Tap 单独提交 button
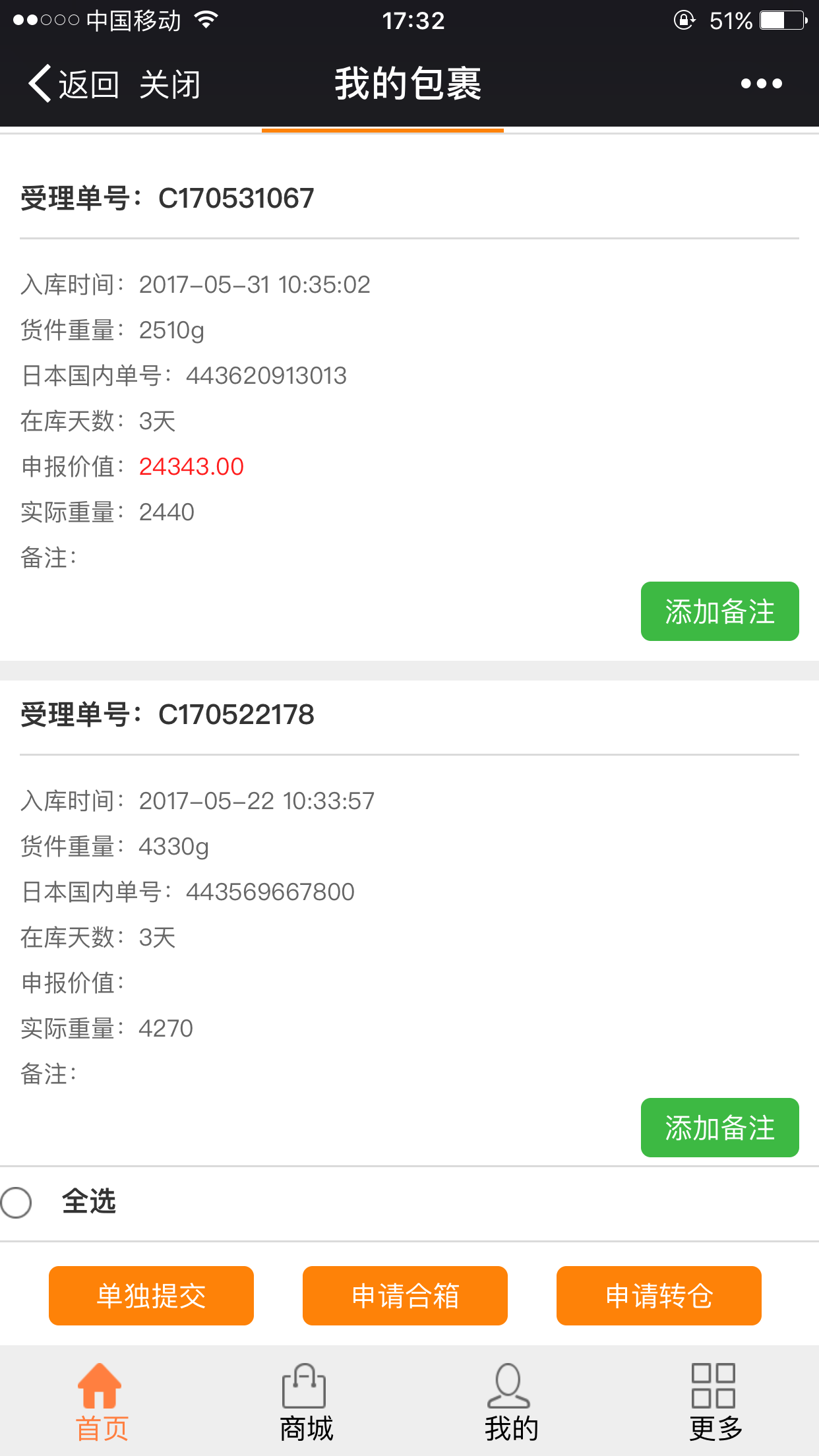This screenshot has height=1456, width=819. click(x=151, y=1296)
